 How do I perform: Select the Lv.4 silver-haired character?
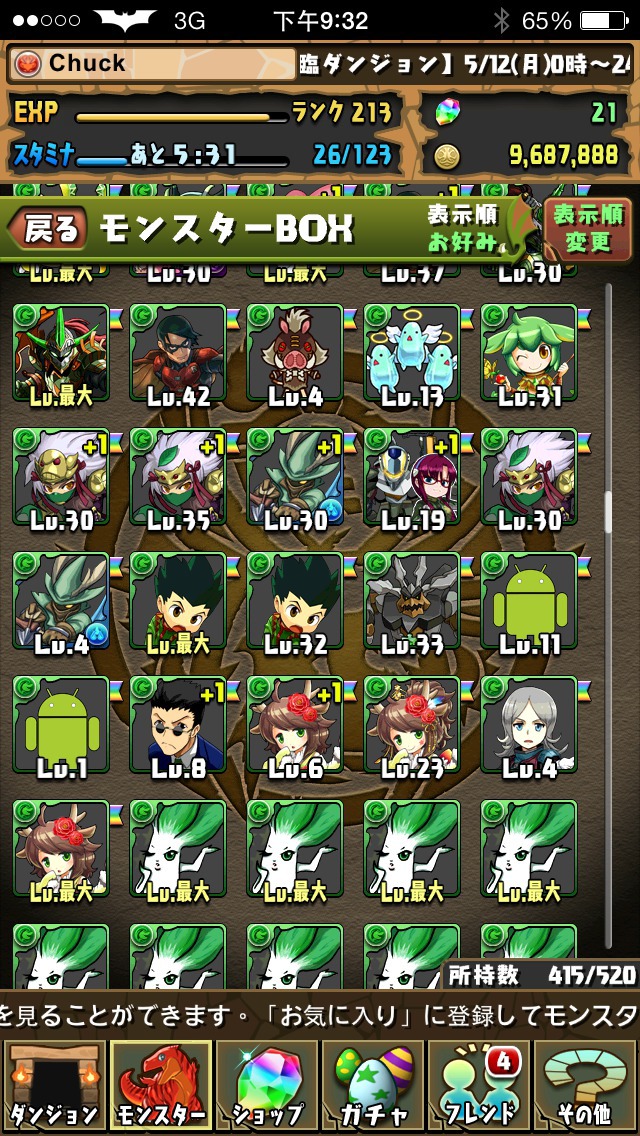click(x=529, y=725)
